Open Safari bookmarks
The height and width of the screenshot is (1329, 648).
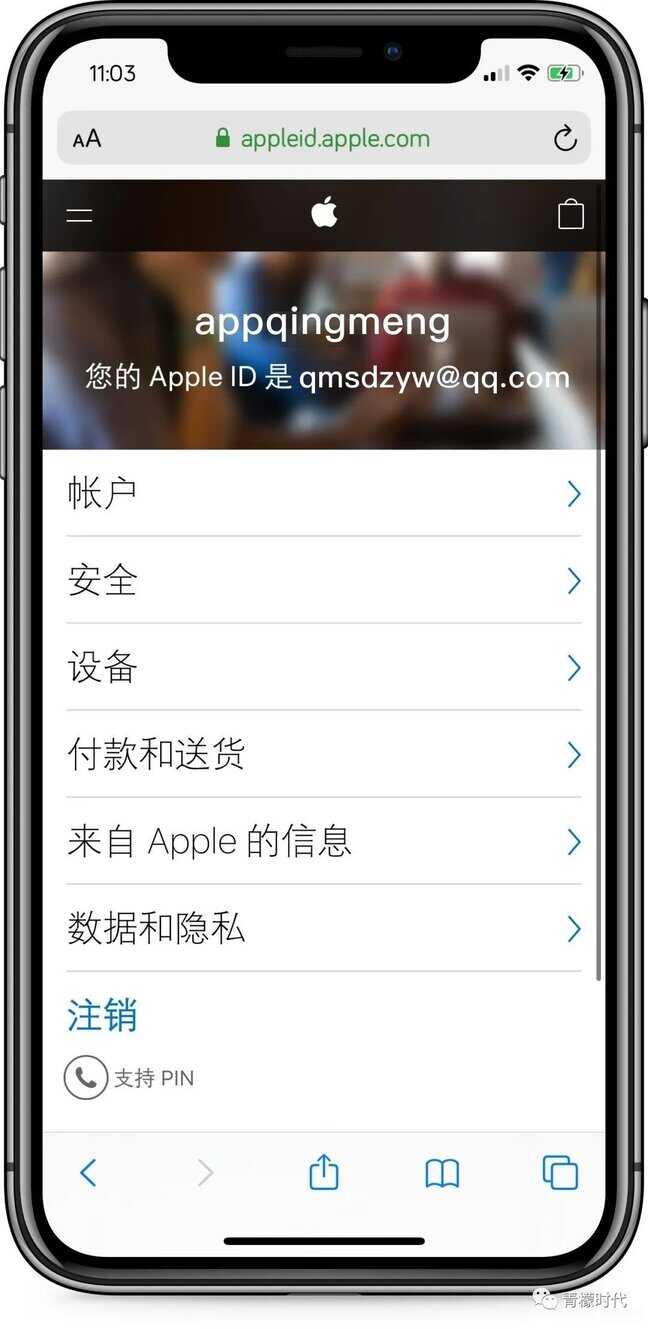(x=442, y=1172)
